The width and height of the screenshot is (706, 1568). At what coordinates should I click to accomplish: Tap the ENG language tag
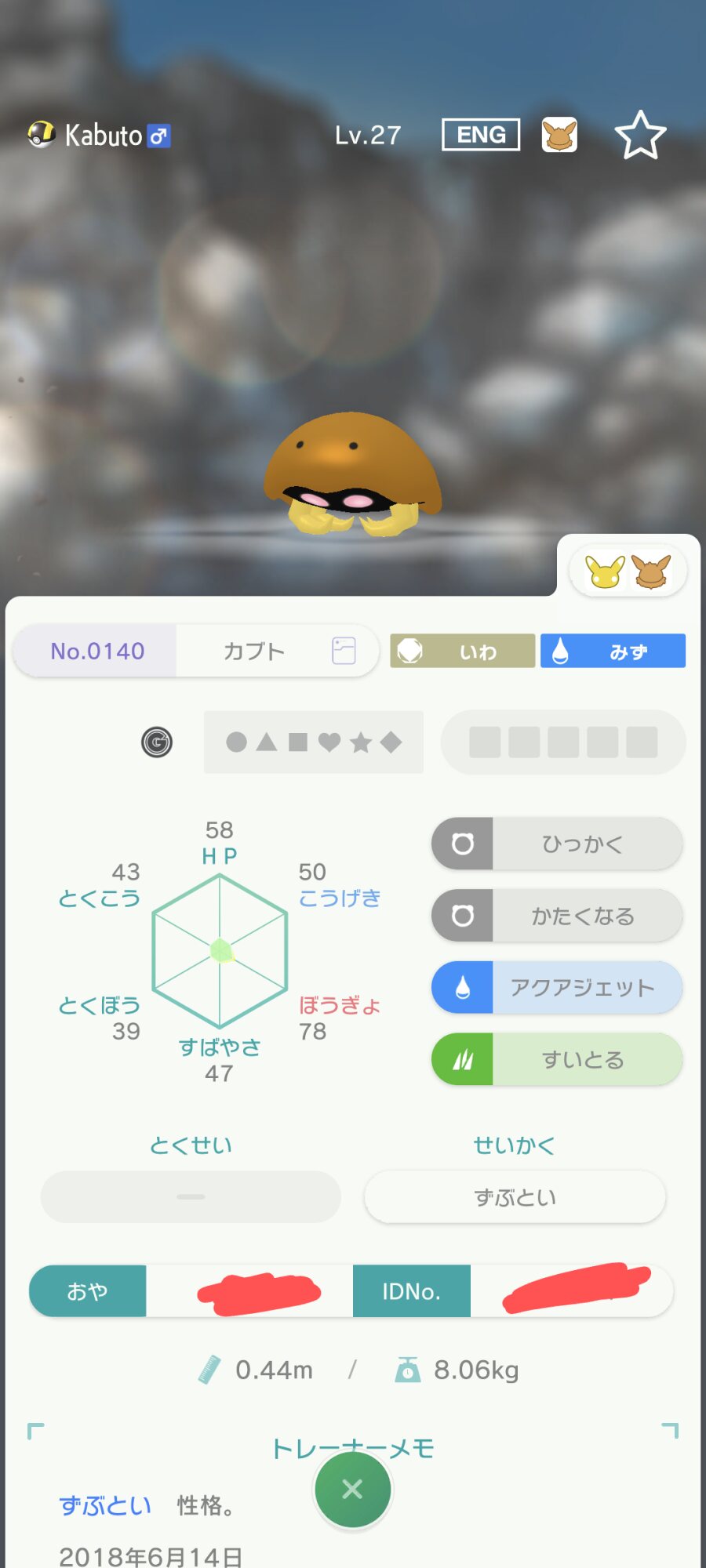pos(481,135)
